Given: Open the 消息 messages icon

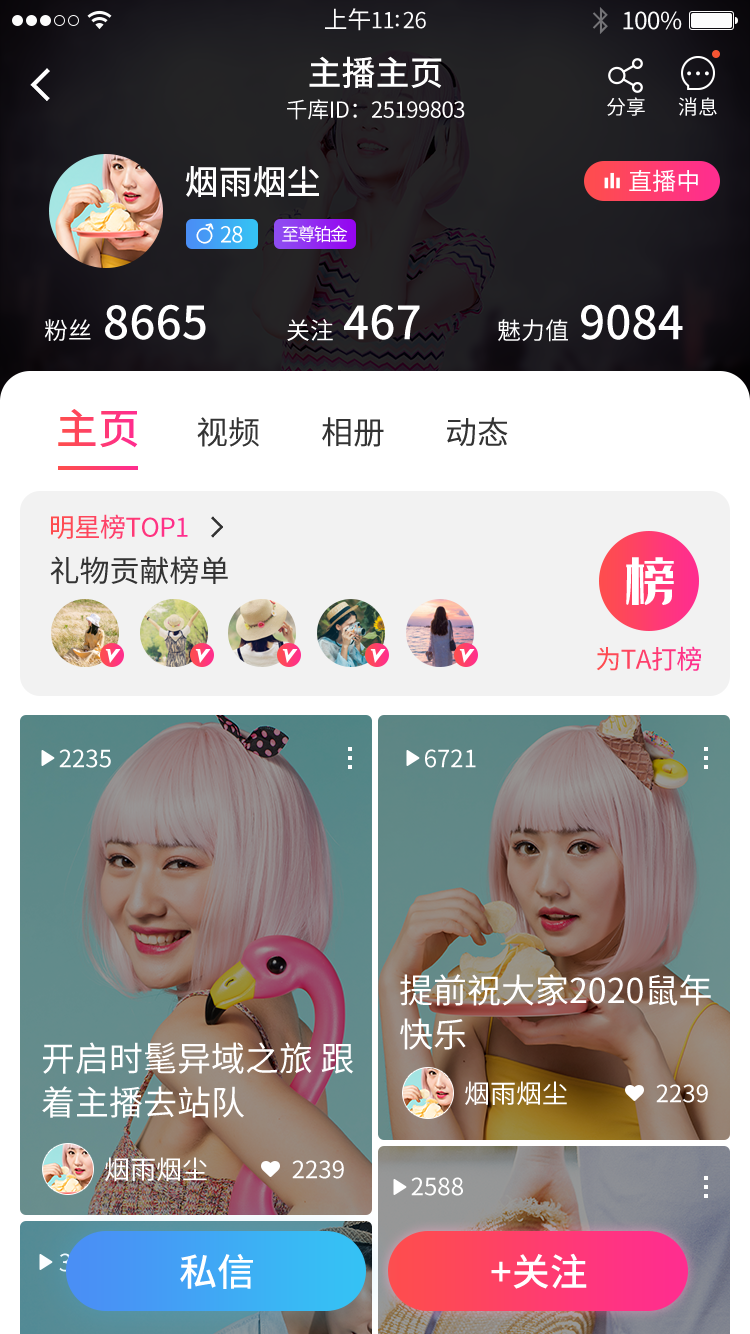Looking at the screenshot, I should tap(697, 86).
